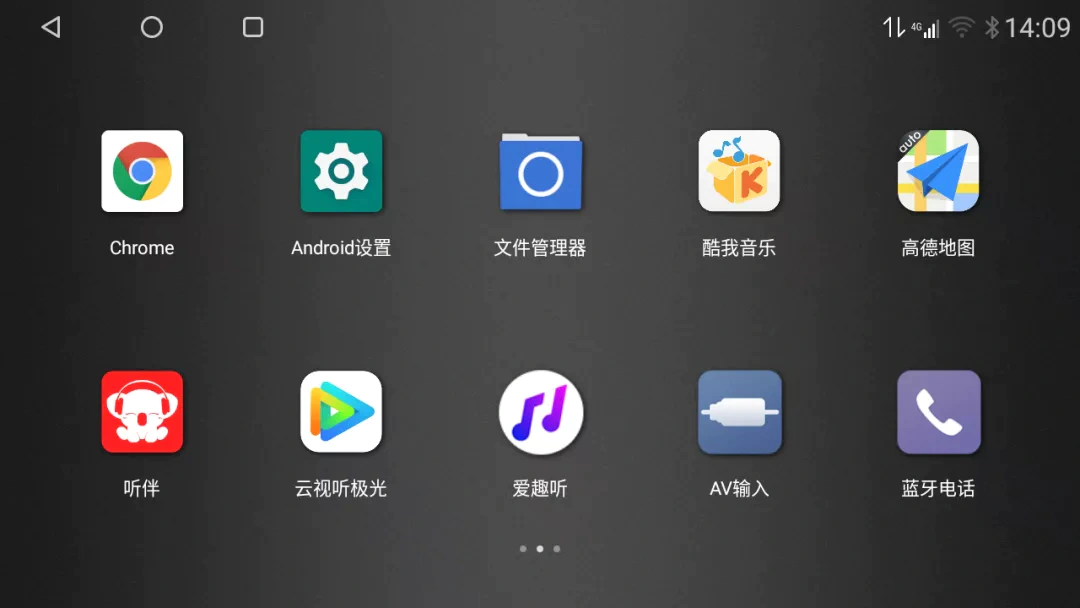Tap the recent apps square button
The width and height of the screenshot is (1080, 608).
point(253,27)
